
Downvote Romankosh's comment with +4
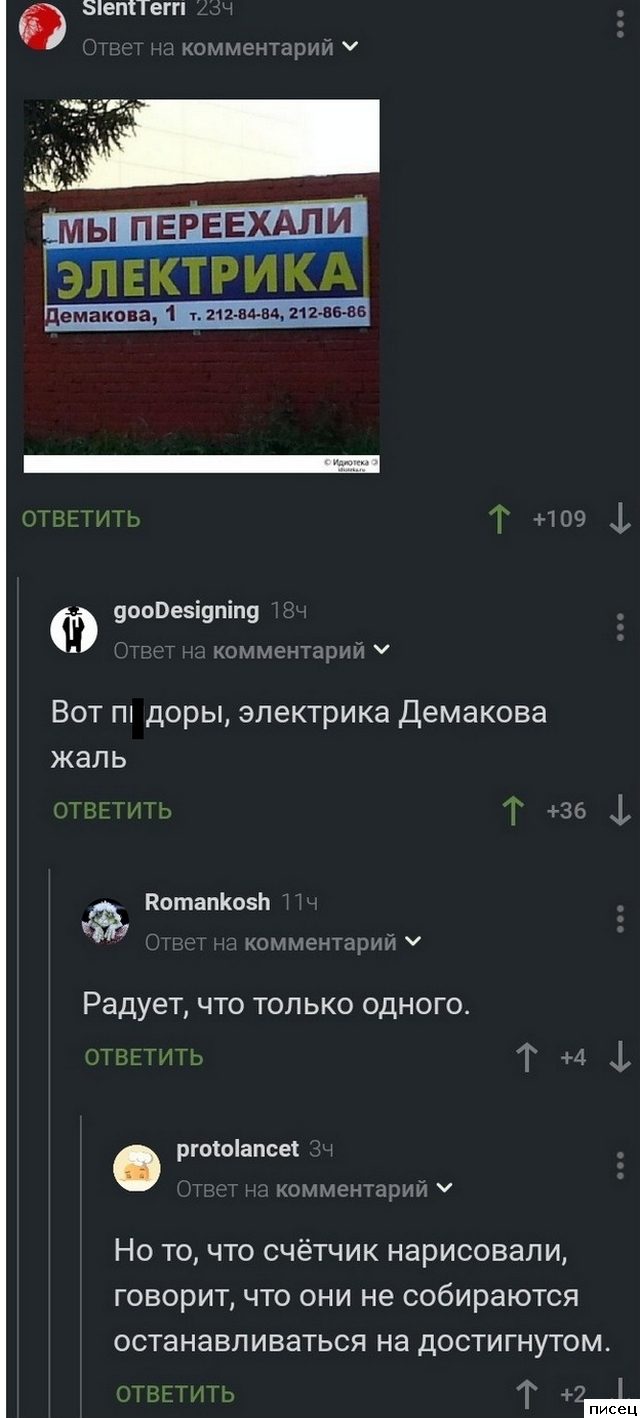[x=620, y=1056]
